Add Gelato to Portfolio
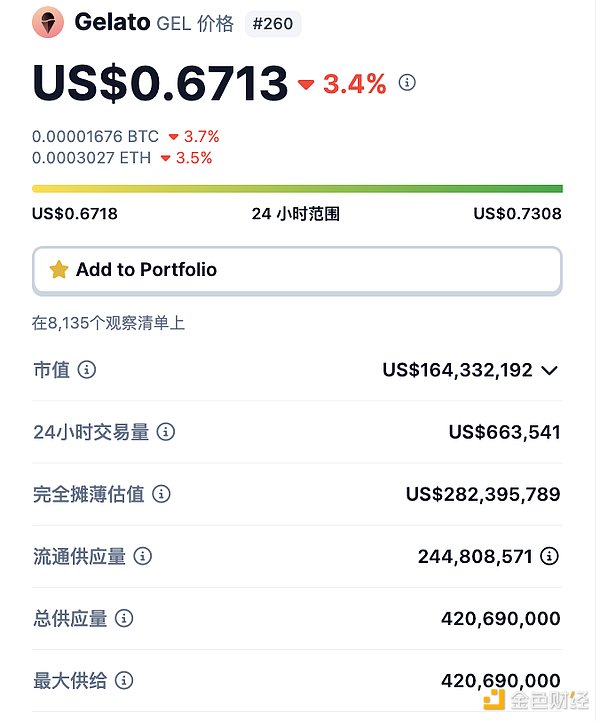 [x=297, y=270]
